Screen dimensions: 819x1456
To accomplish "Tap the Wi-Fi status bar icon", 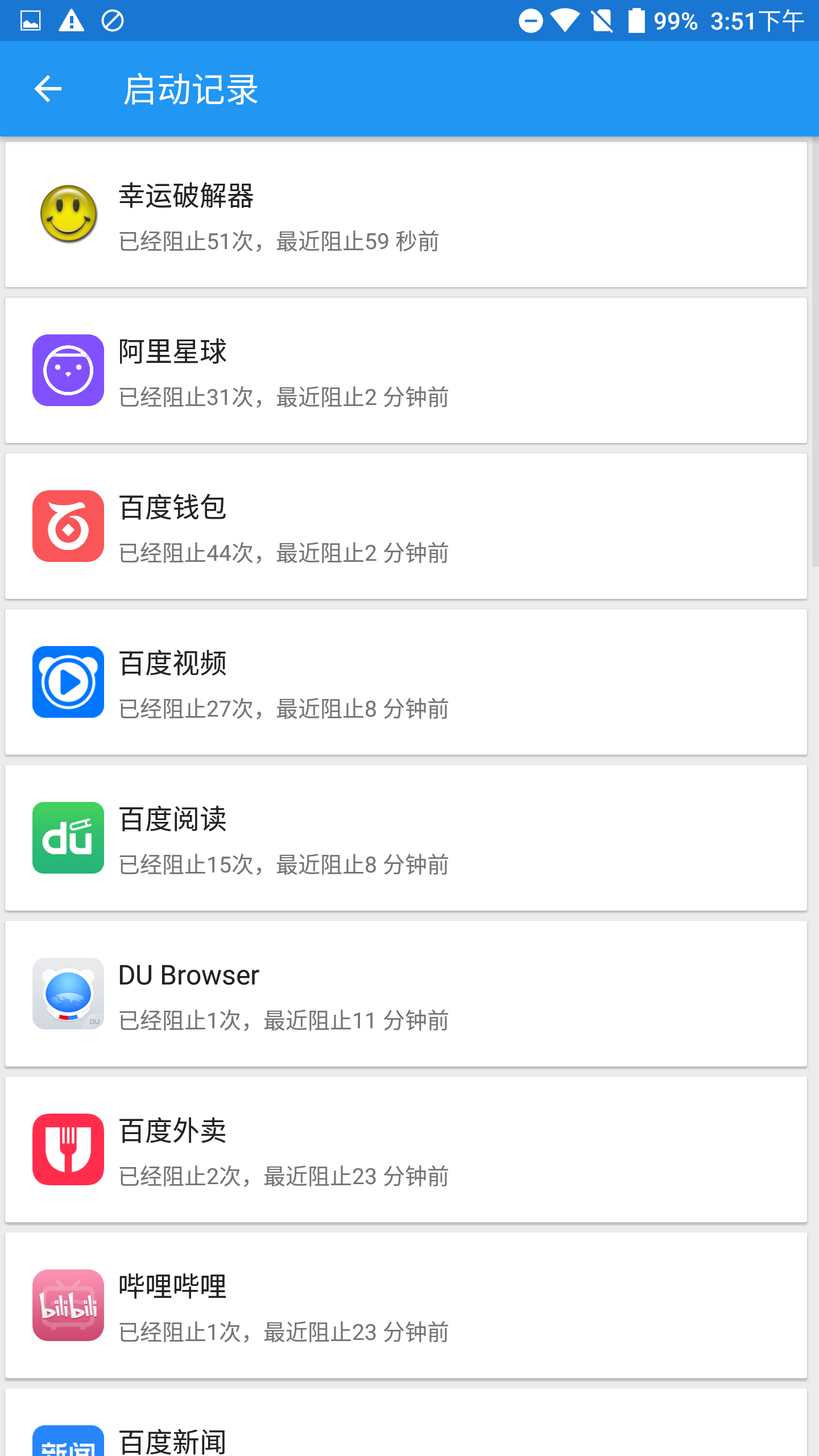I will 564,20.
